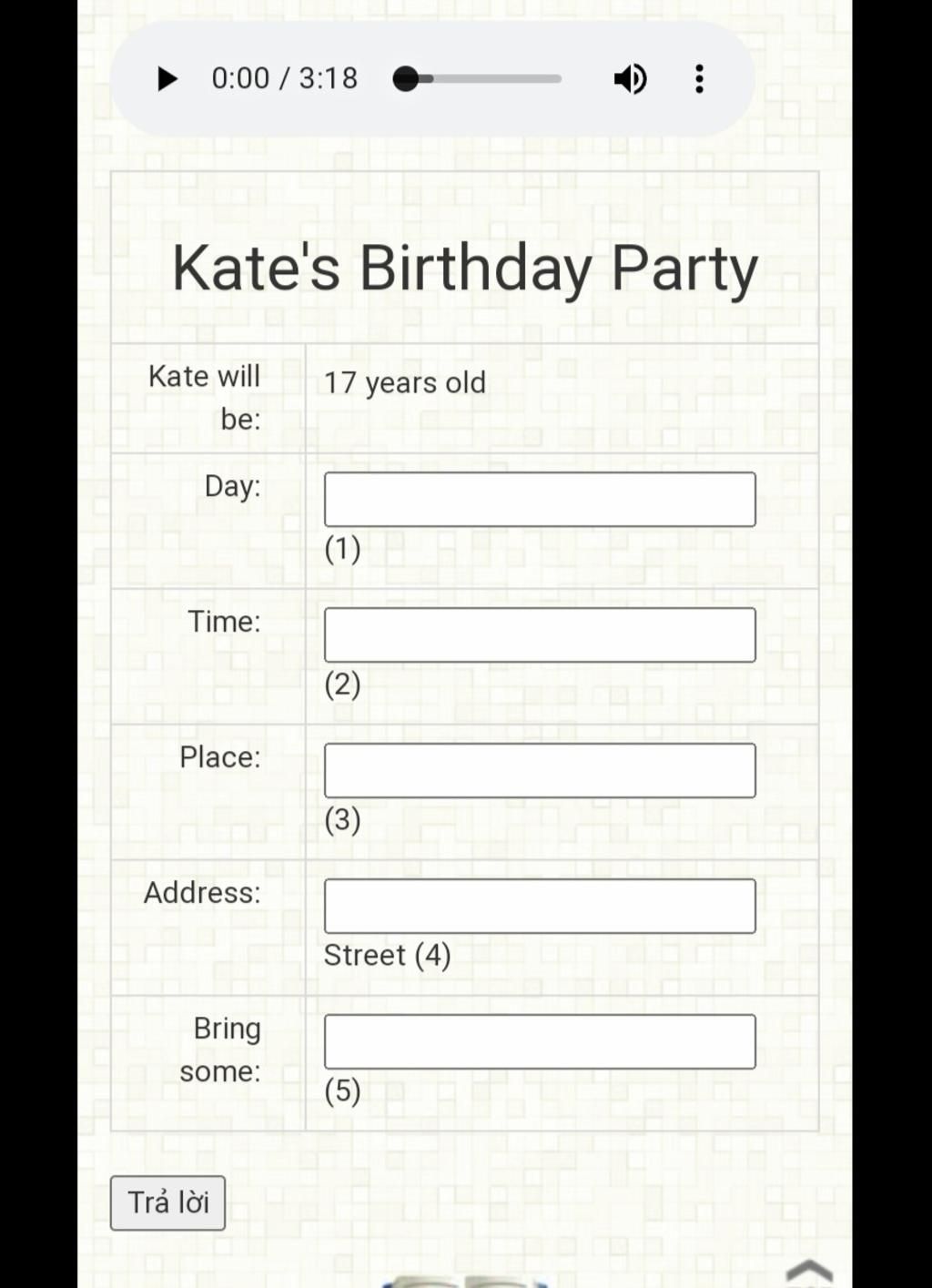This screenshot has height=1288, width=932.
Task: Open the audio player overflow menu
Action: 699,79
